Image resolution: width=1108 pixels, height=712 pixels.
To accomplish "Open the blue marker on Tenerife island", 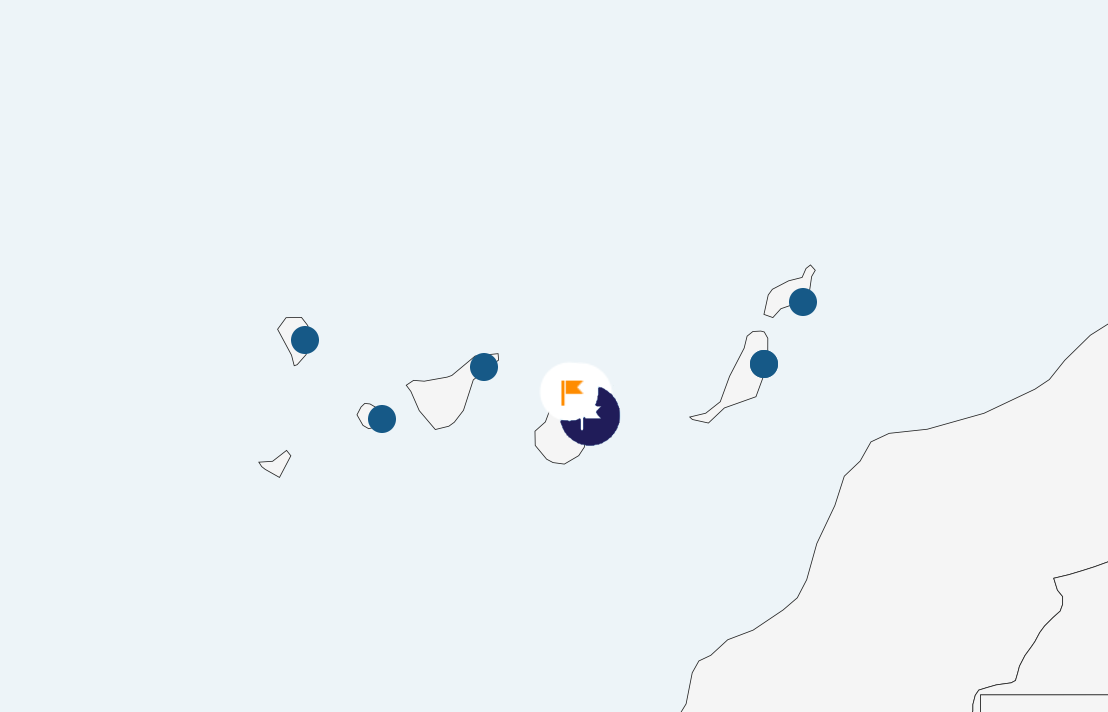I will pos(484,367).
